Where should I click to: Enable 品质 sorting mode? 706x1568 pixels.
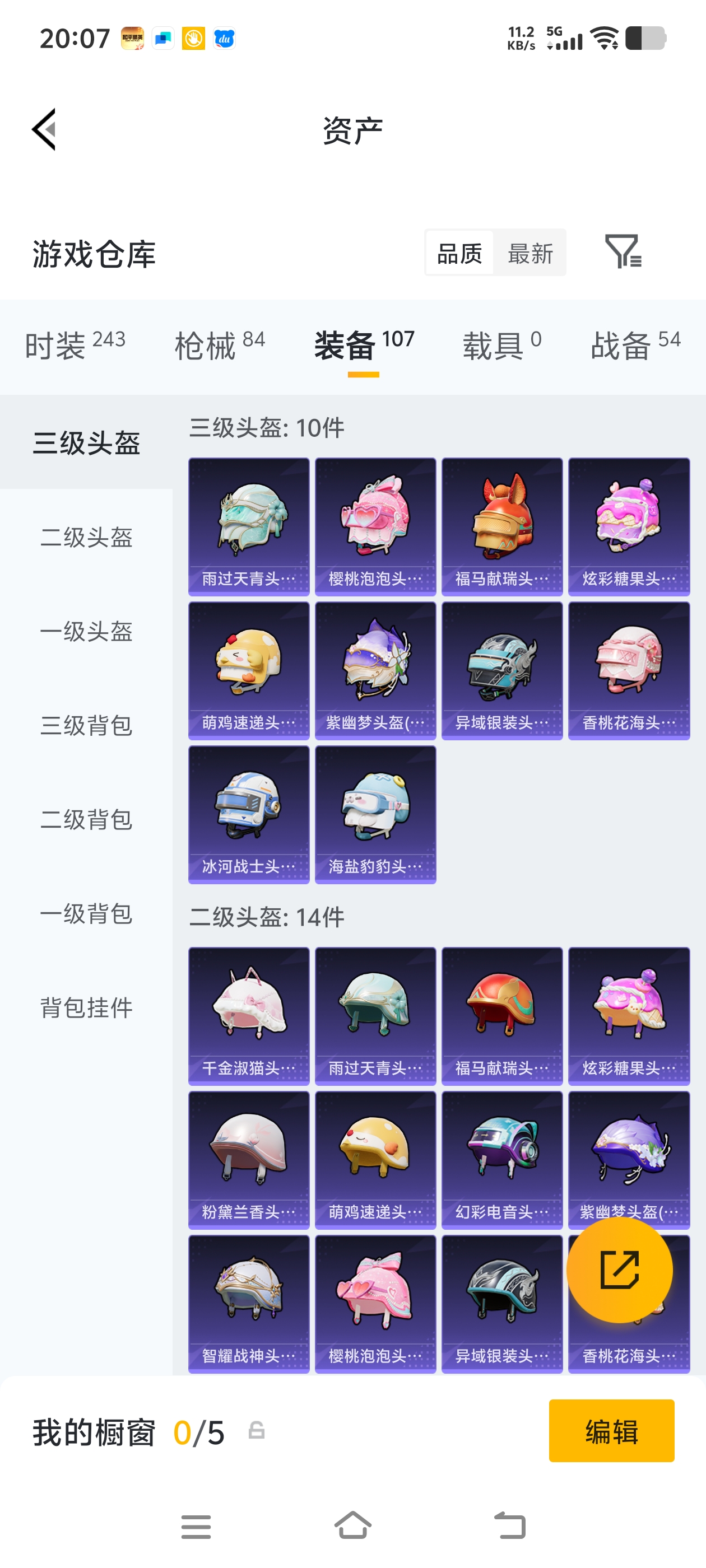click(x=461, y=253)
